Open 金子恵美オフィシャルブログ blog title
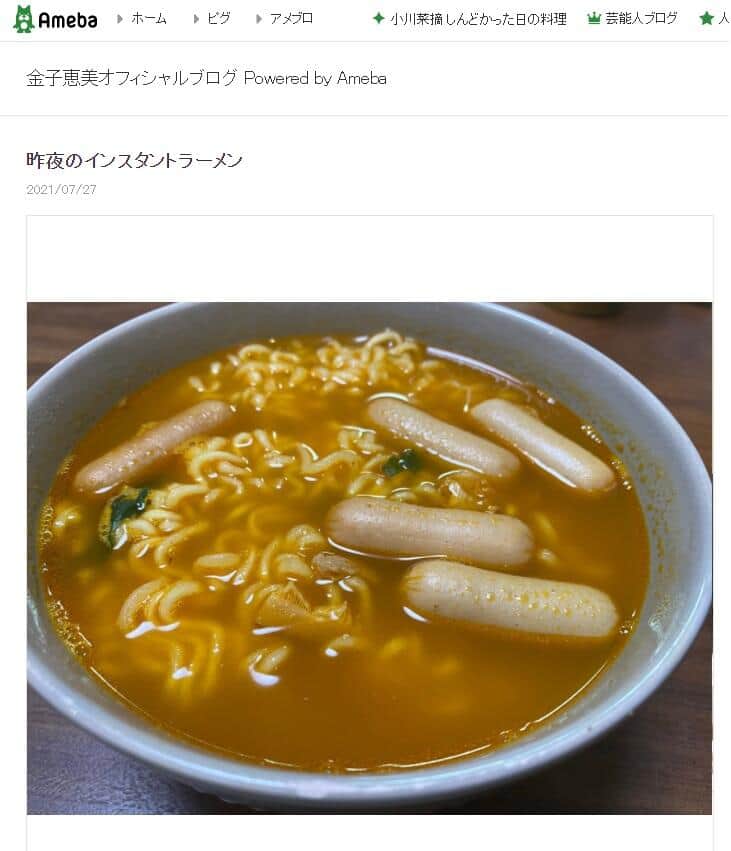This screenshot has width=731, height=851. click(206, 78)
